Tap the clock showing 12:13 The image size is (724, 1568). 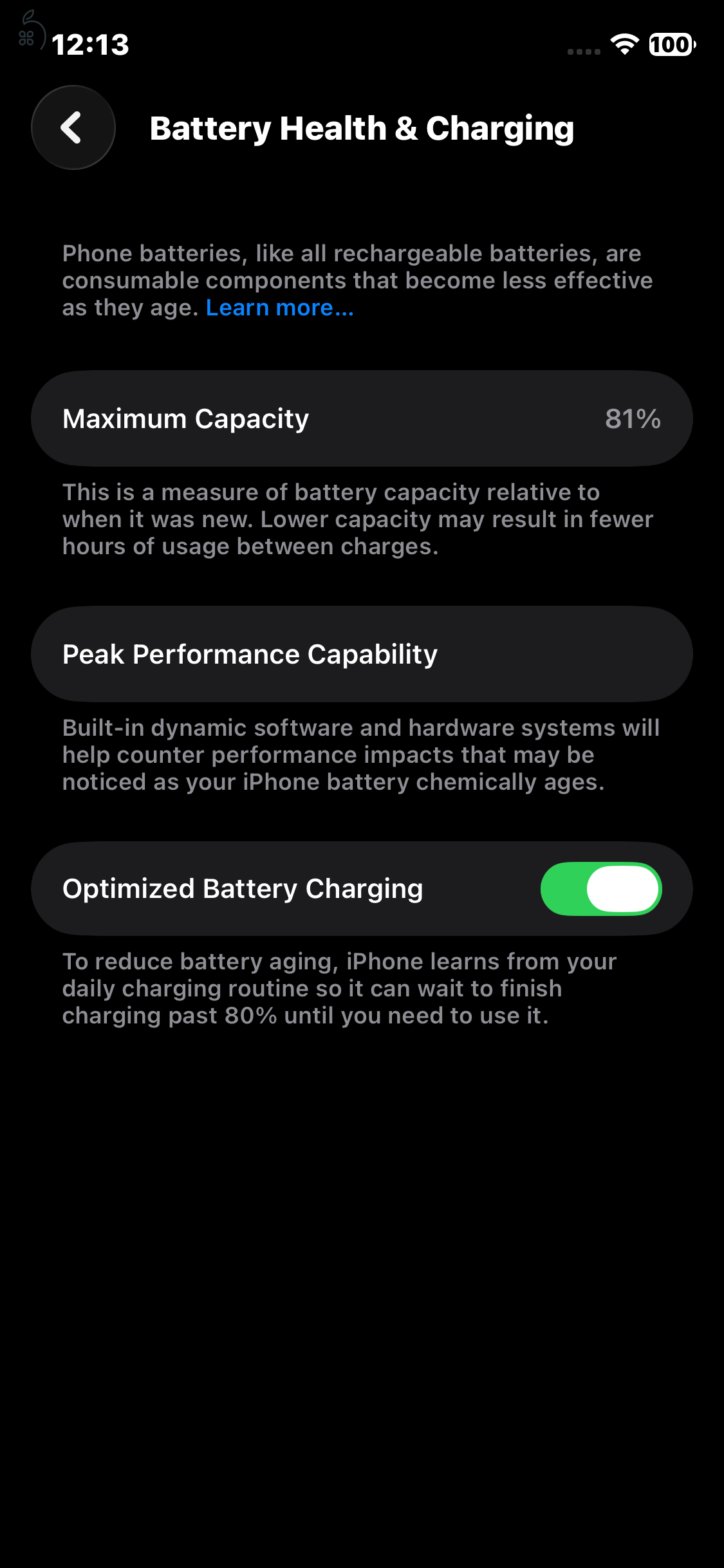[x=90, y=45]
